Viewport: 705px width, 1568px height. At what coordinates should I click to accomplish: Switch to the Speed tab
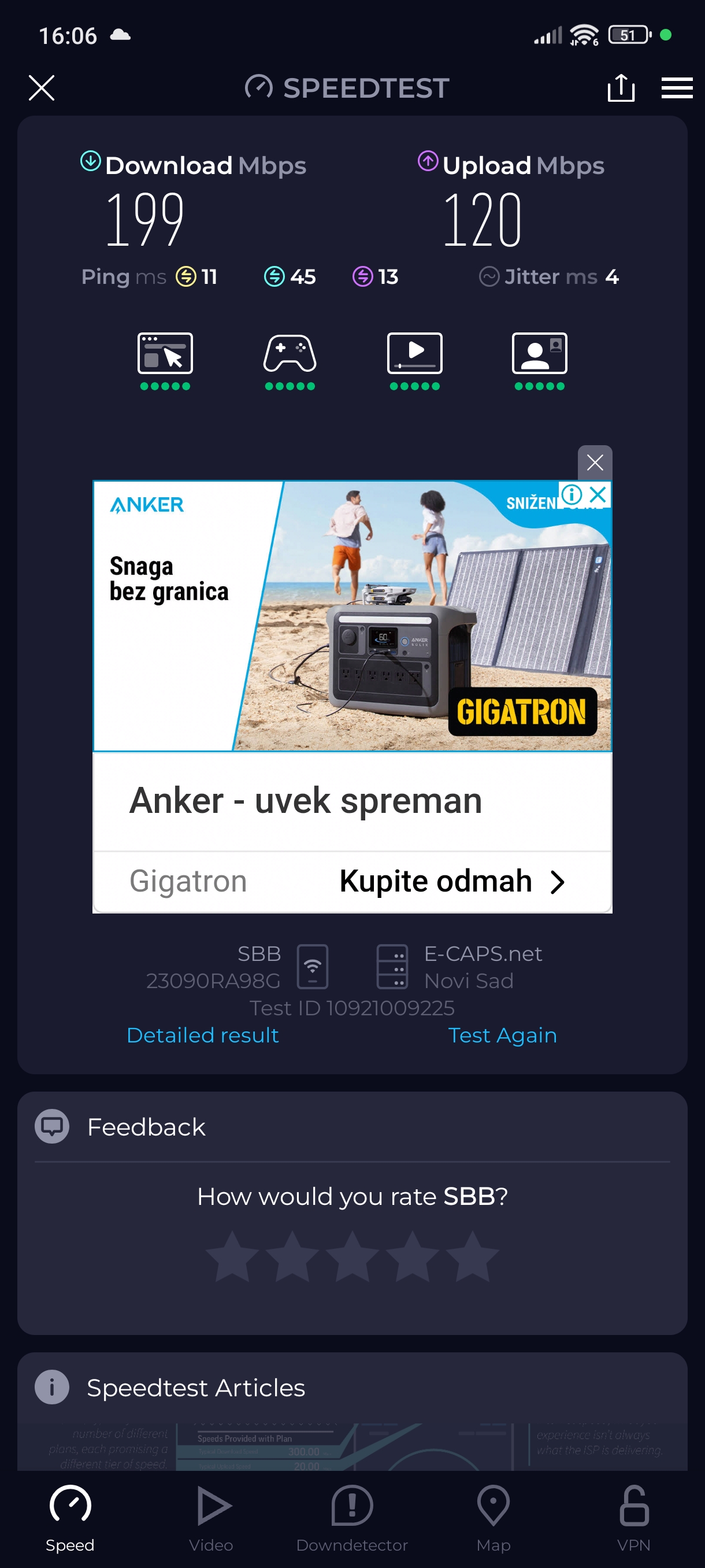click(x=70, y=1515)
